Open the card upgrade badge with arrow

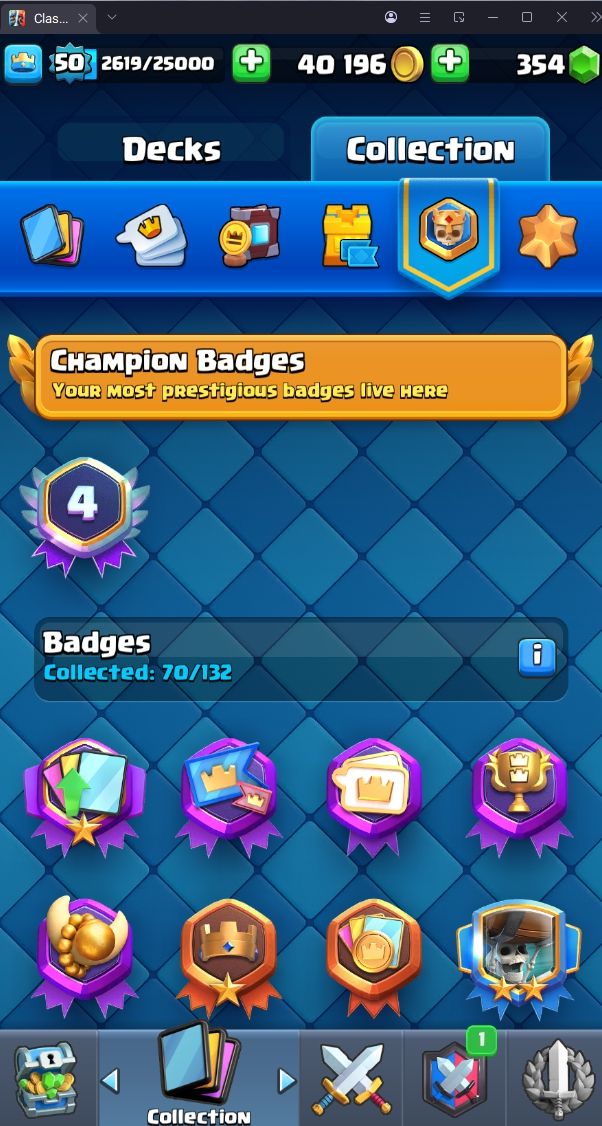point(84,792)
